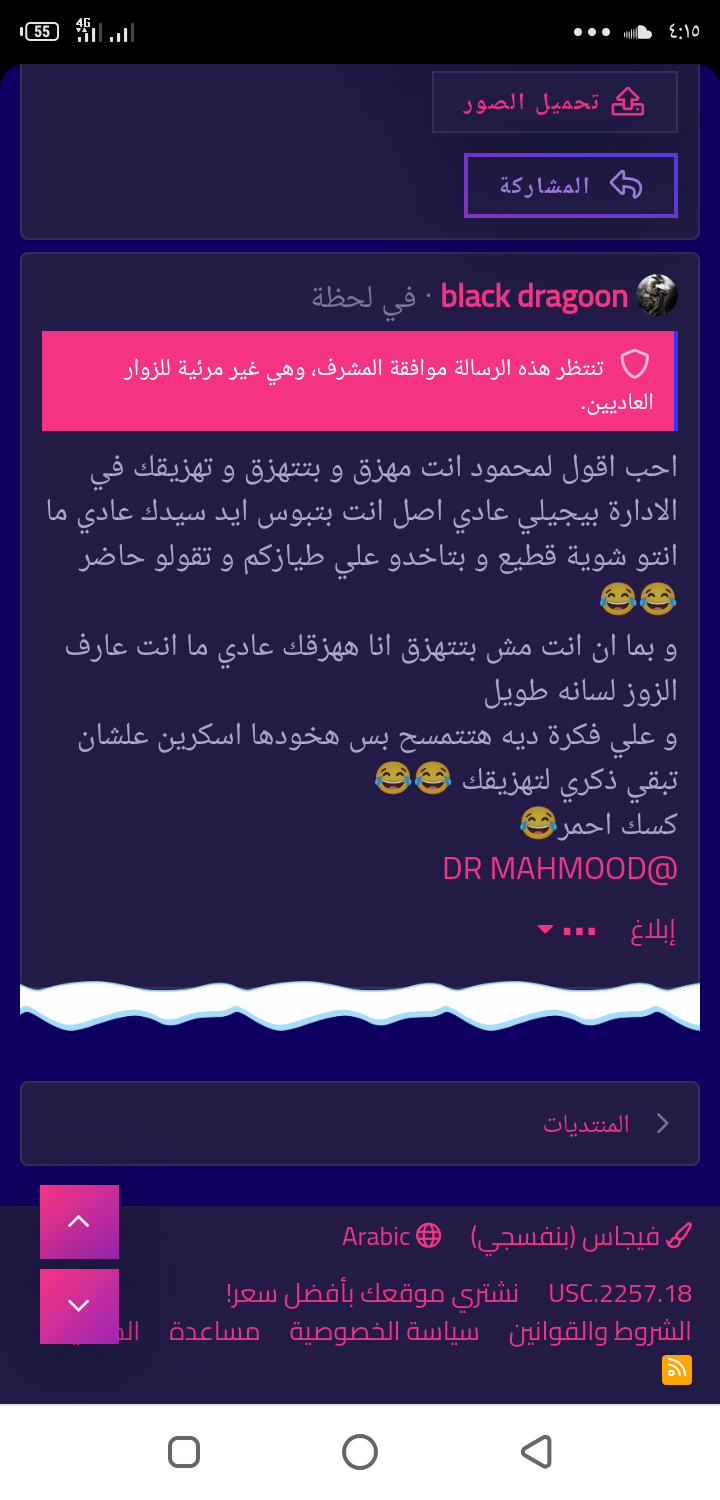Tap the تحميل الصور upload button
This screenshot has height=1500, width=720.
coord(555,102)
